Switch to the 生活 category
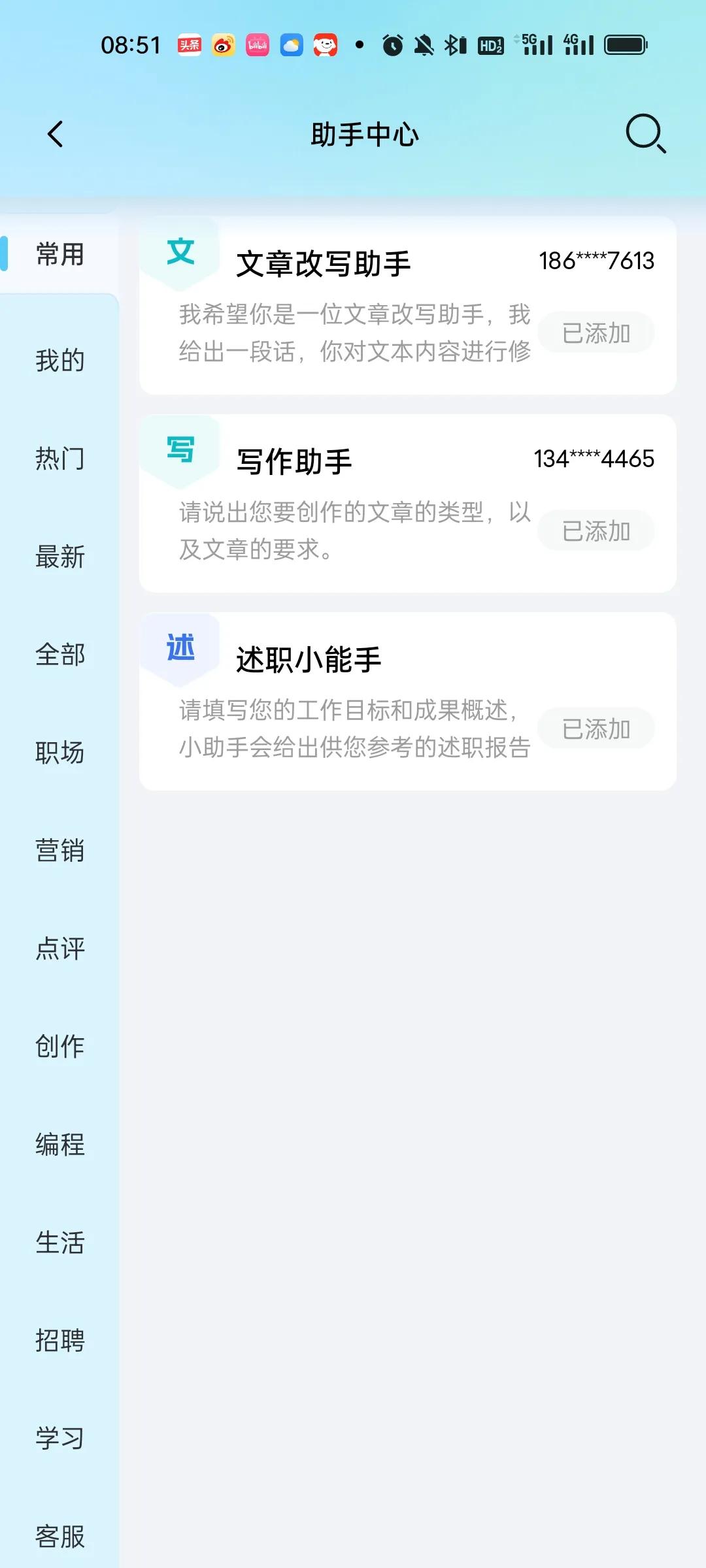706x1568 pixels. (59, 1242)
